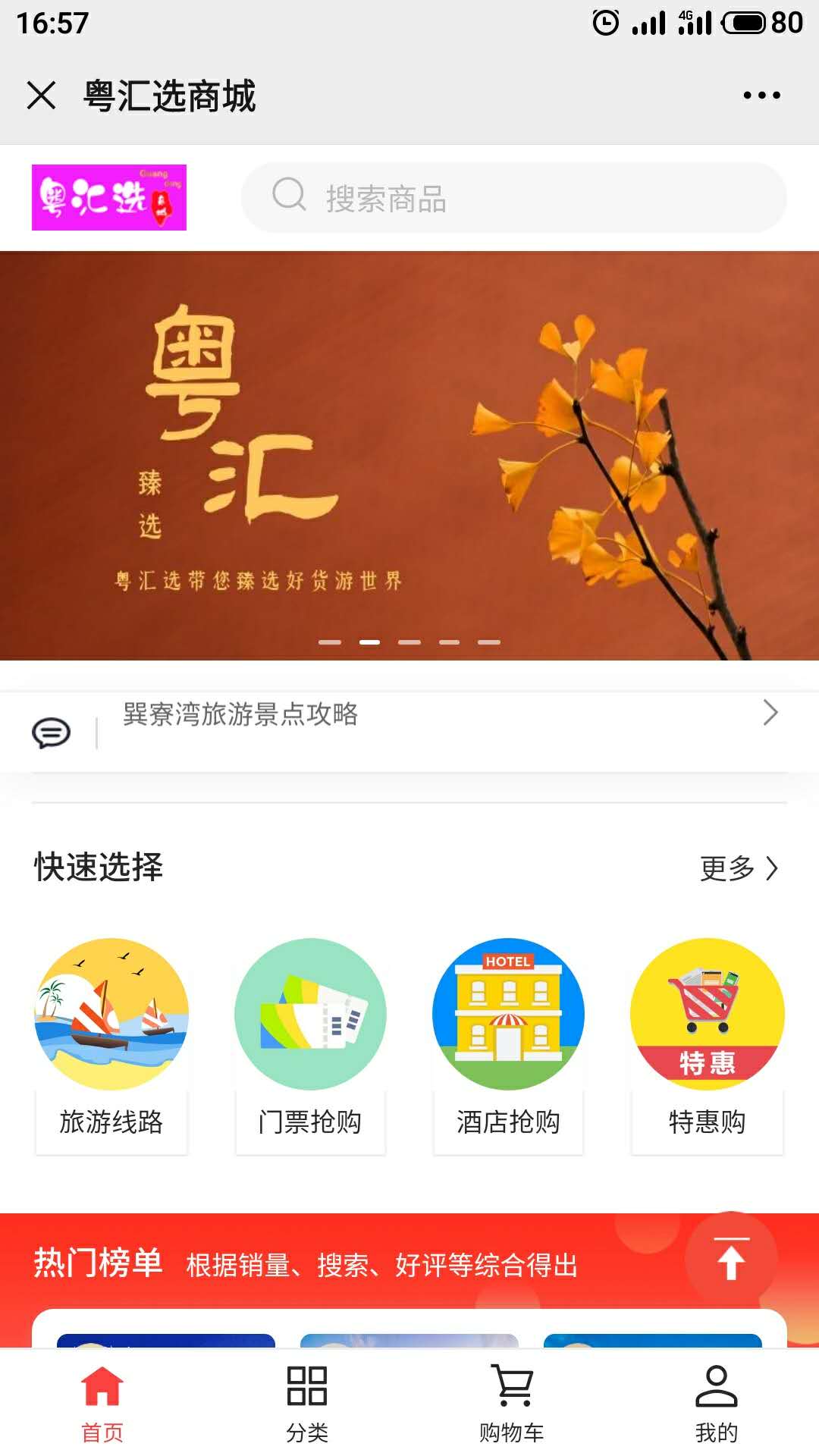Open the three-dot overflow menu
The width and height of the screenshot is (819, 1456).
point(761,96)
